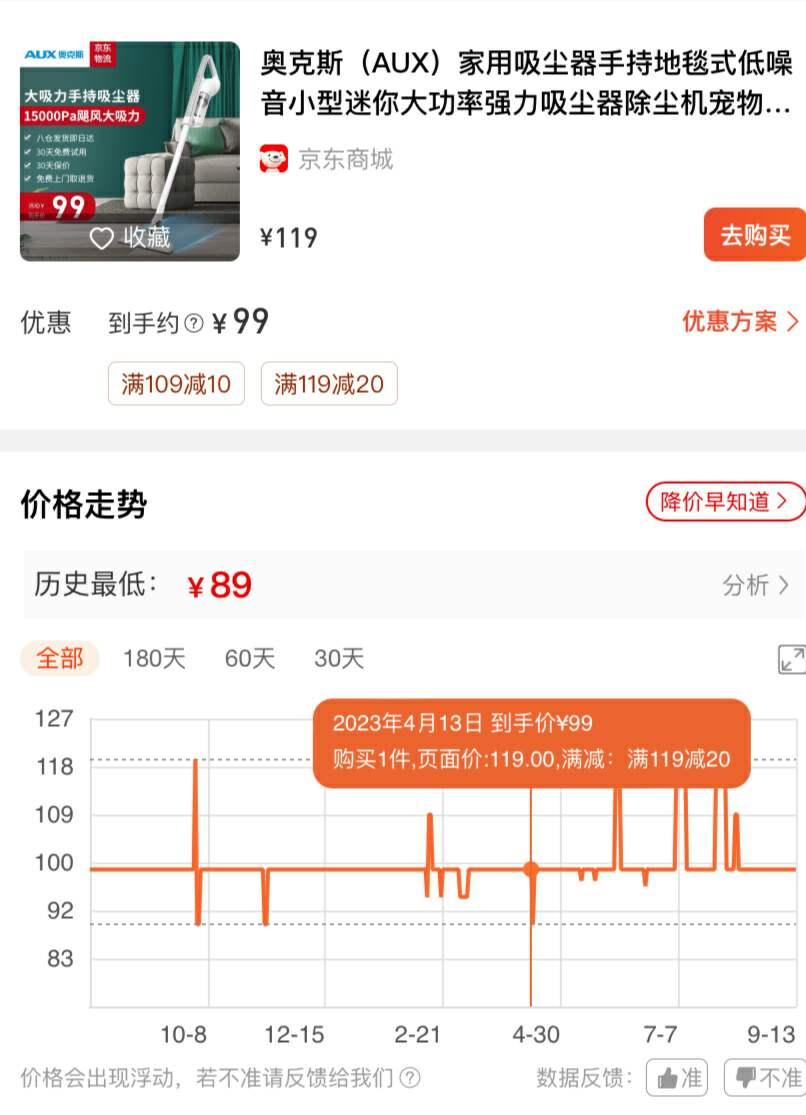Switch to the 30天 chart view

340,658
